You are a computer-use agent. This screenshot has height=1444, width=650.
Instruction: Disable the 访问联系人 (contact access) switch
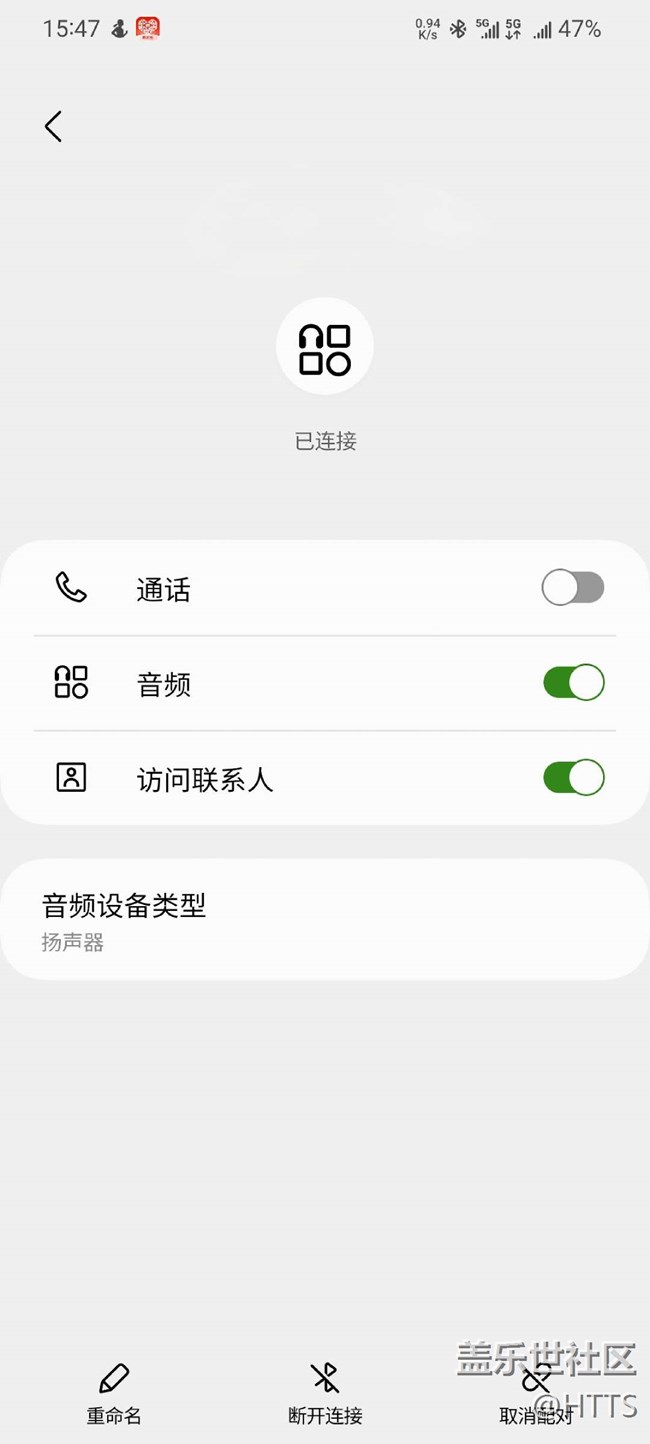[x=573, y=777]
